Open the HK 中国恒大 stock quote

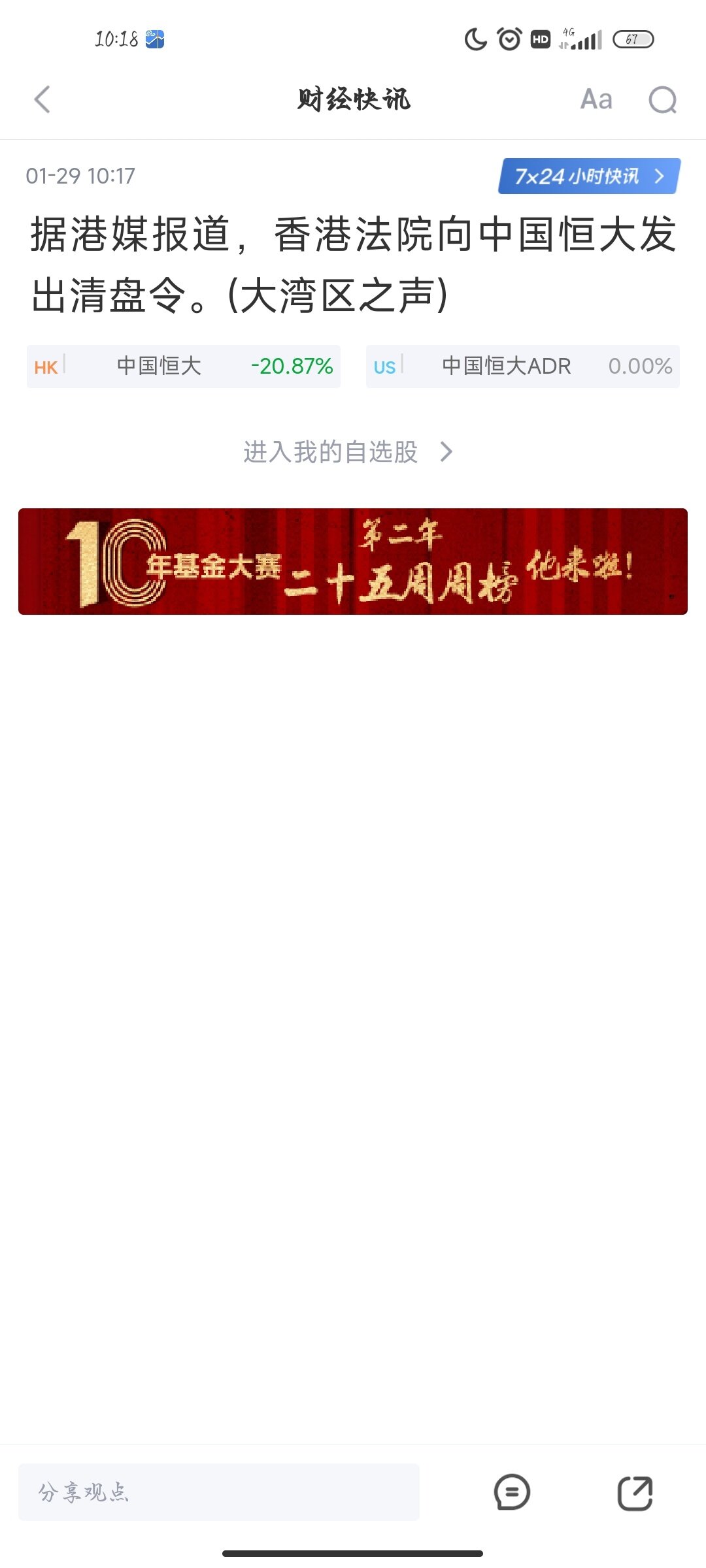(x=184, y=367)
